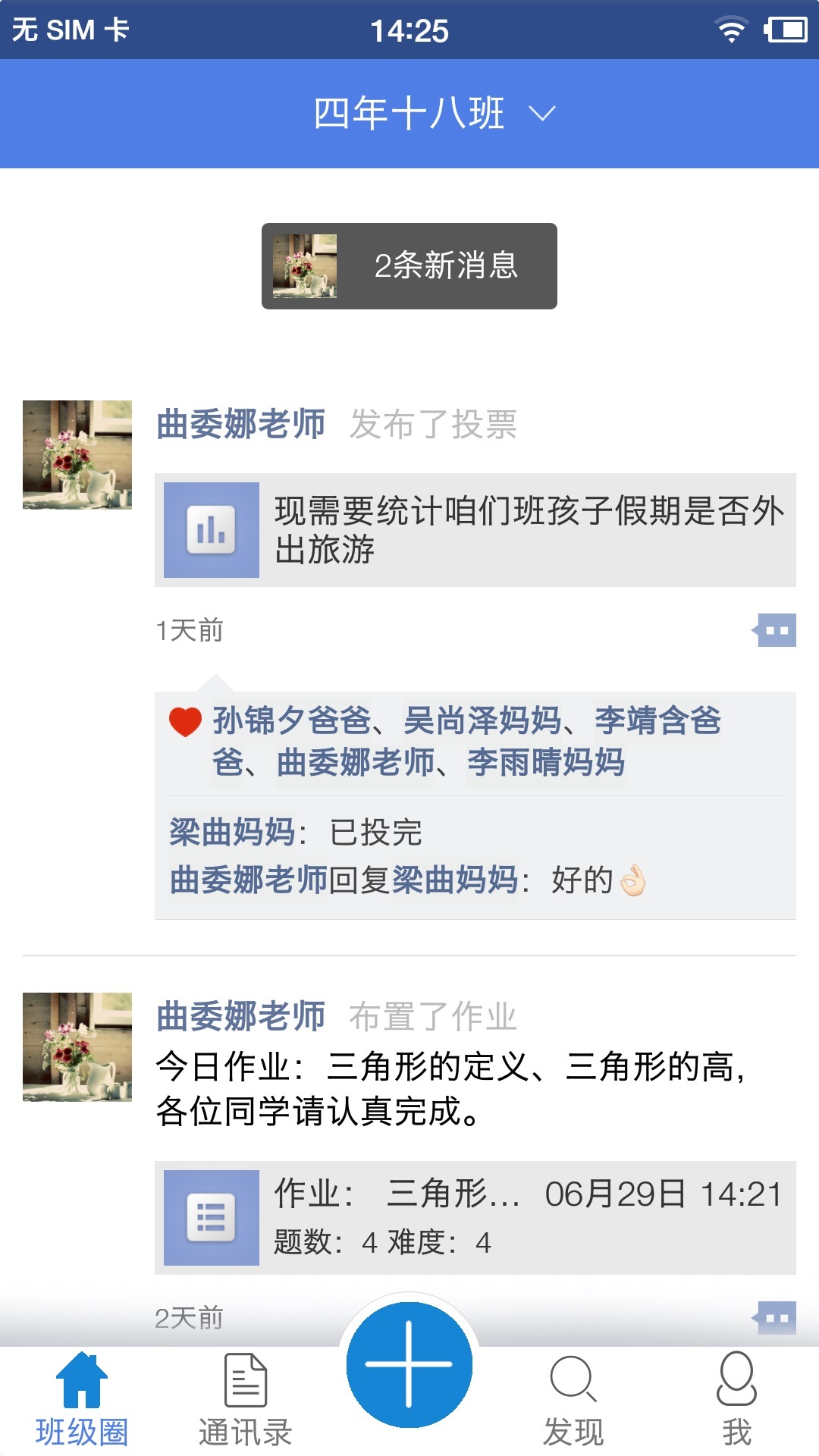819x1456 pixels.
Task: Open 曲委娜老师 profile from the homework post
Action: pos(240,1017)
